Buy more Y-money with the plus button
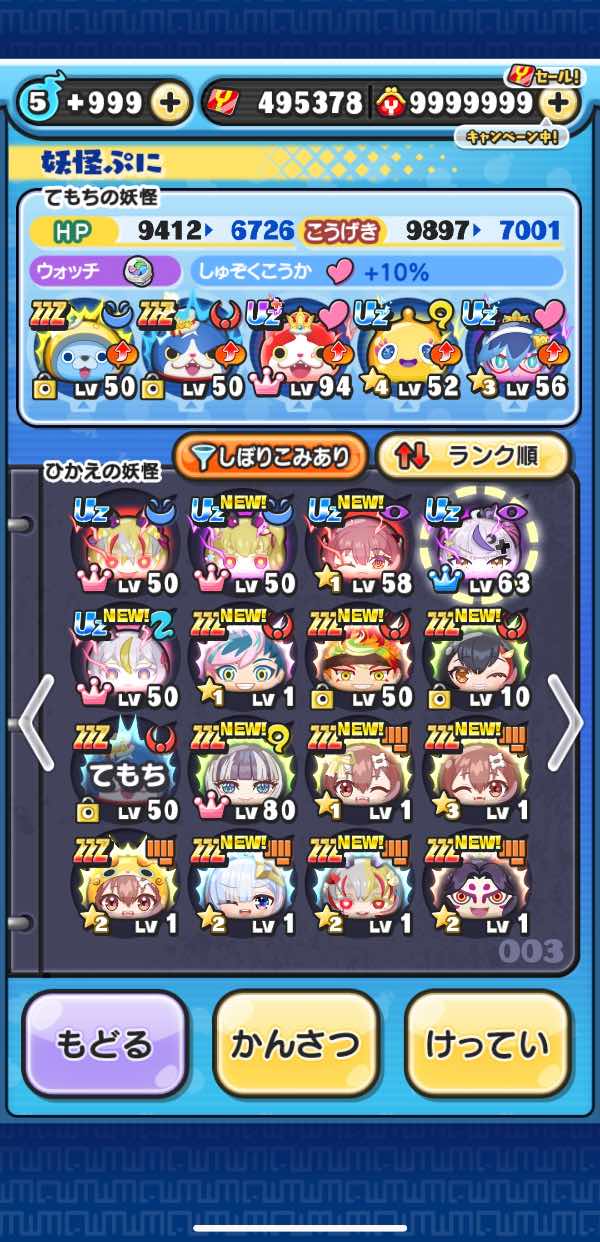 560,102
